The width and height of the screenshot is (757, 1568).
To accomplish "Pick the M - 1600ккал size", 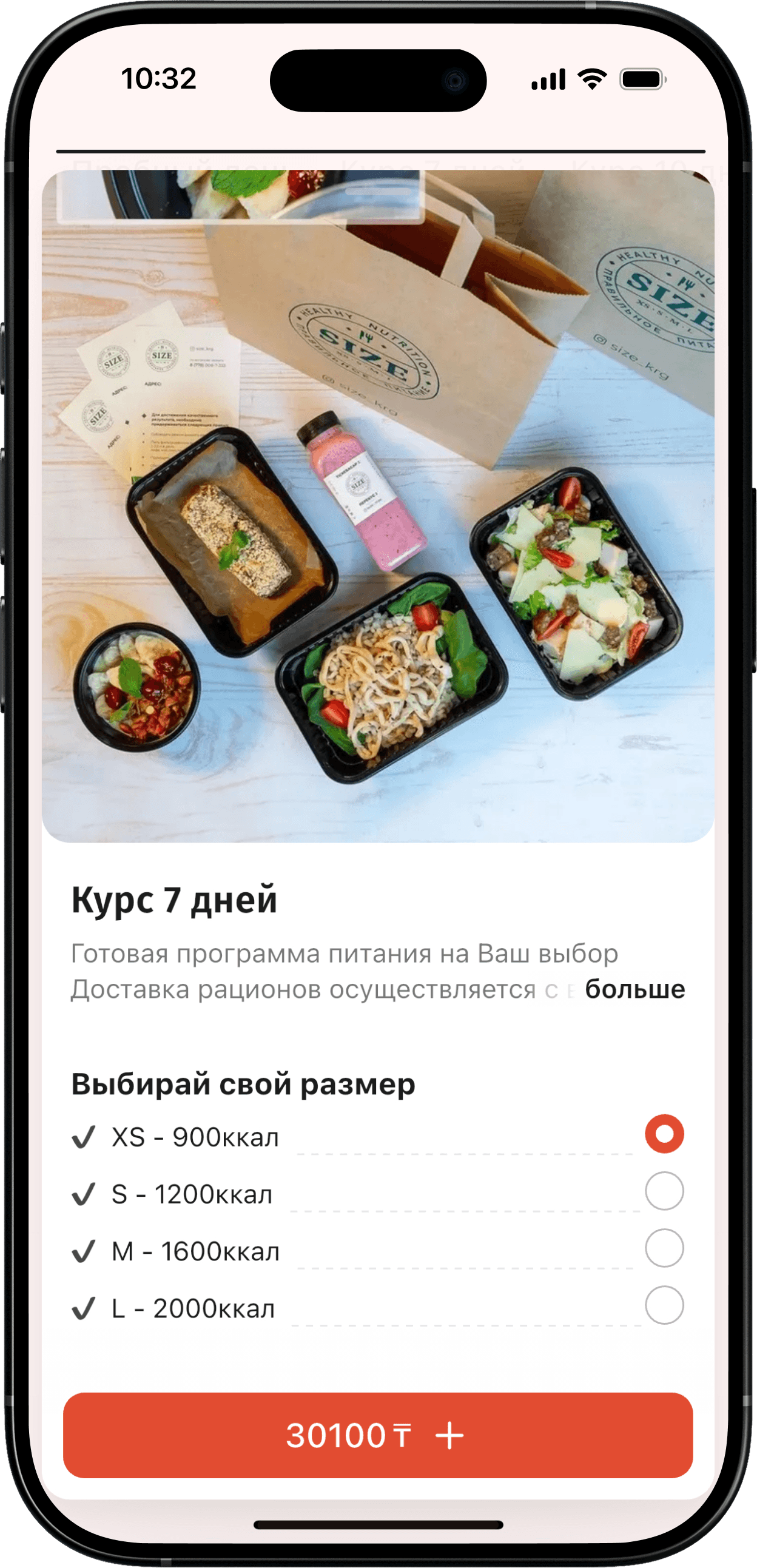I will 664,1248.
